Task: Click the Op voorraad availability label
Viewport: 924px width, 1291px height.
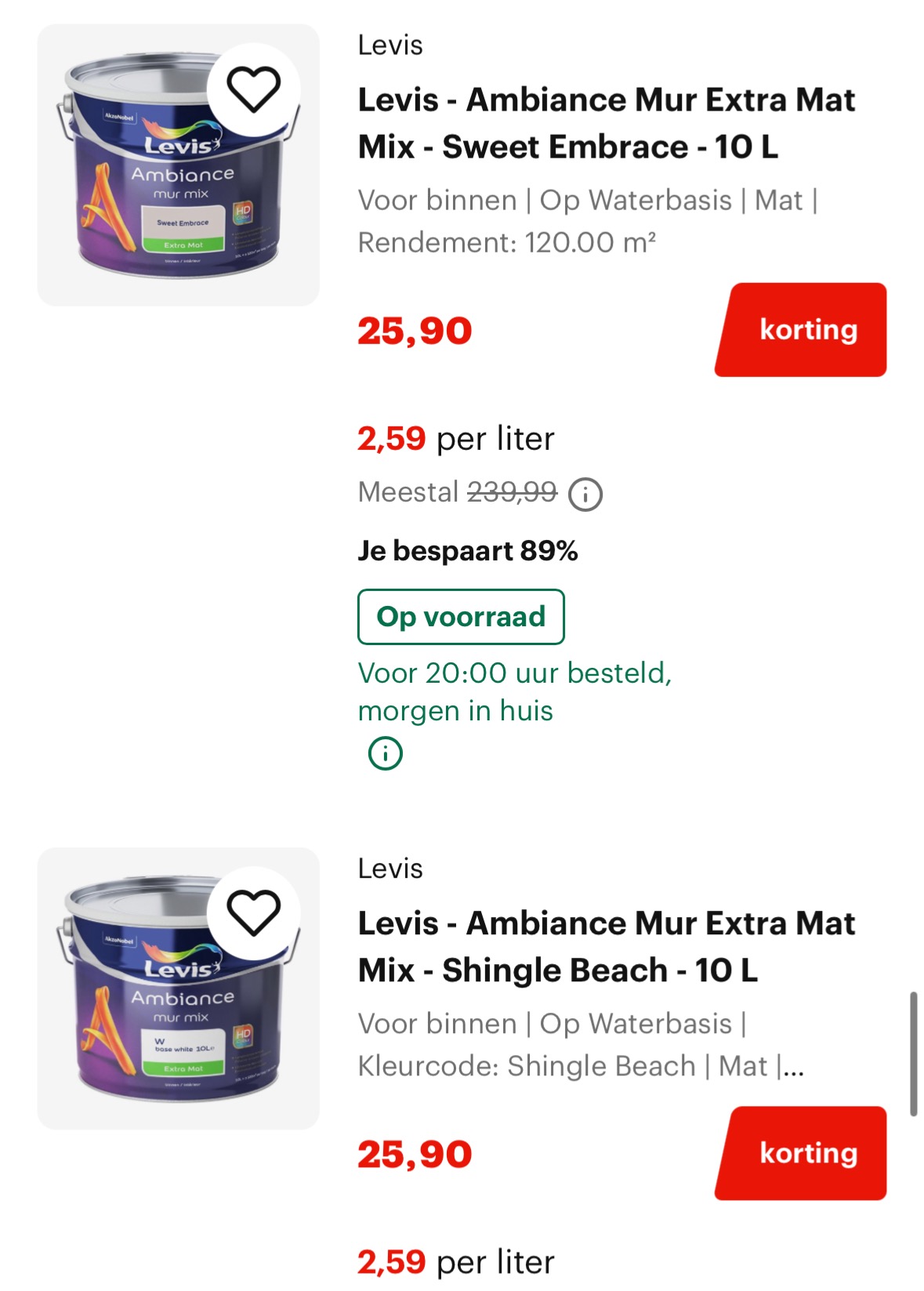Action: [x=461, y=616]
